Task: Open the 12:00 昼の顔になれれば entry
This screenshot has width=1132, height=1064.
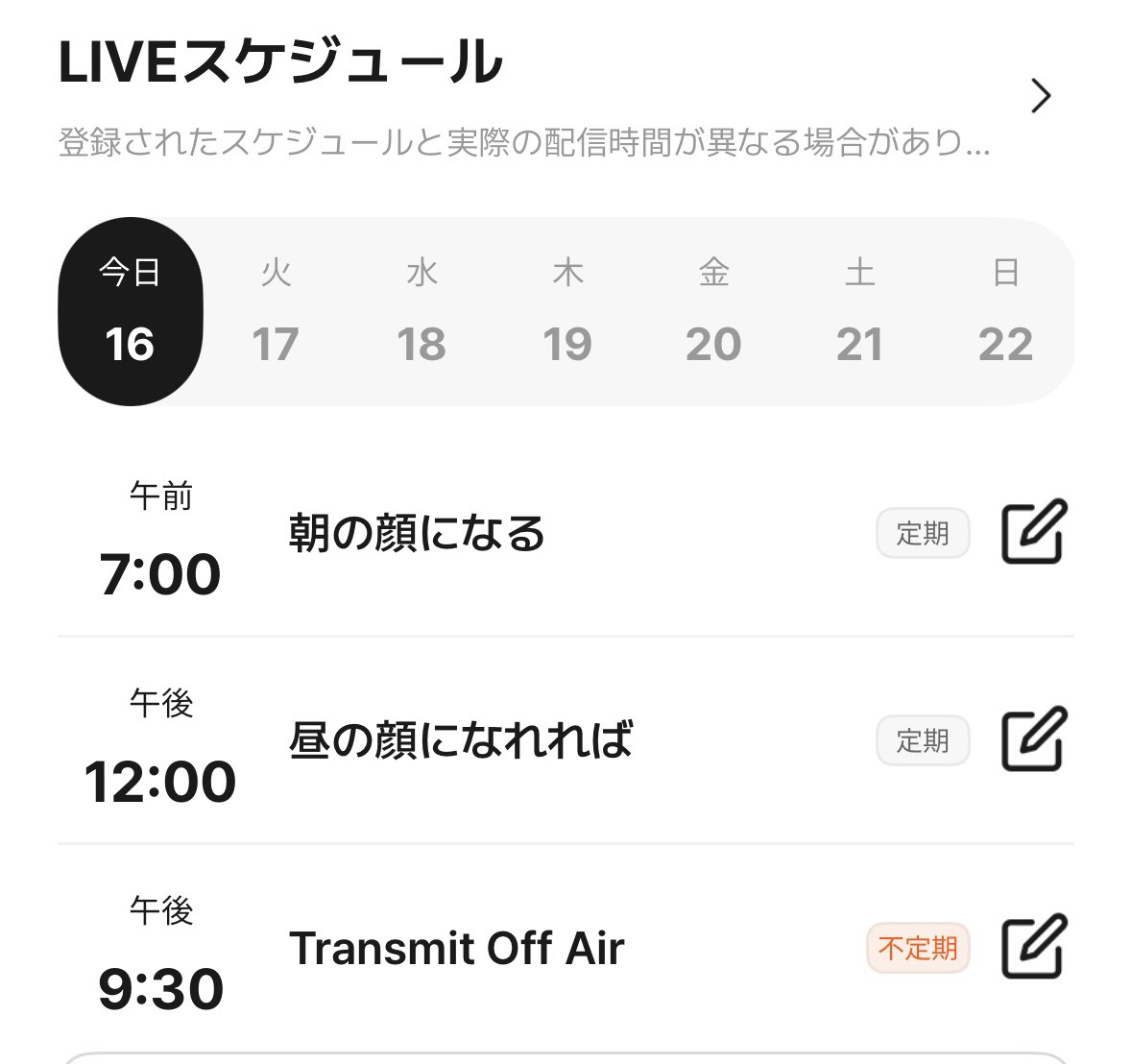Action: pos(461,741)
